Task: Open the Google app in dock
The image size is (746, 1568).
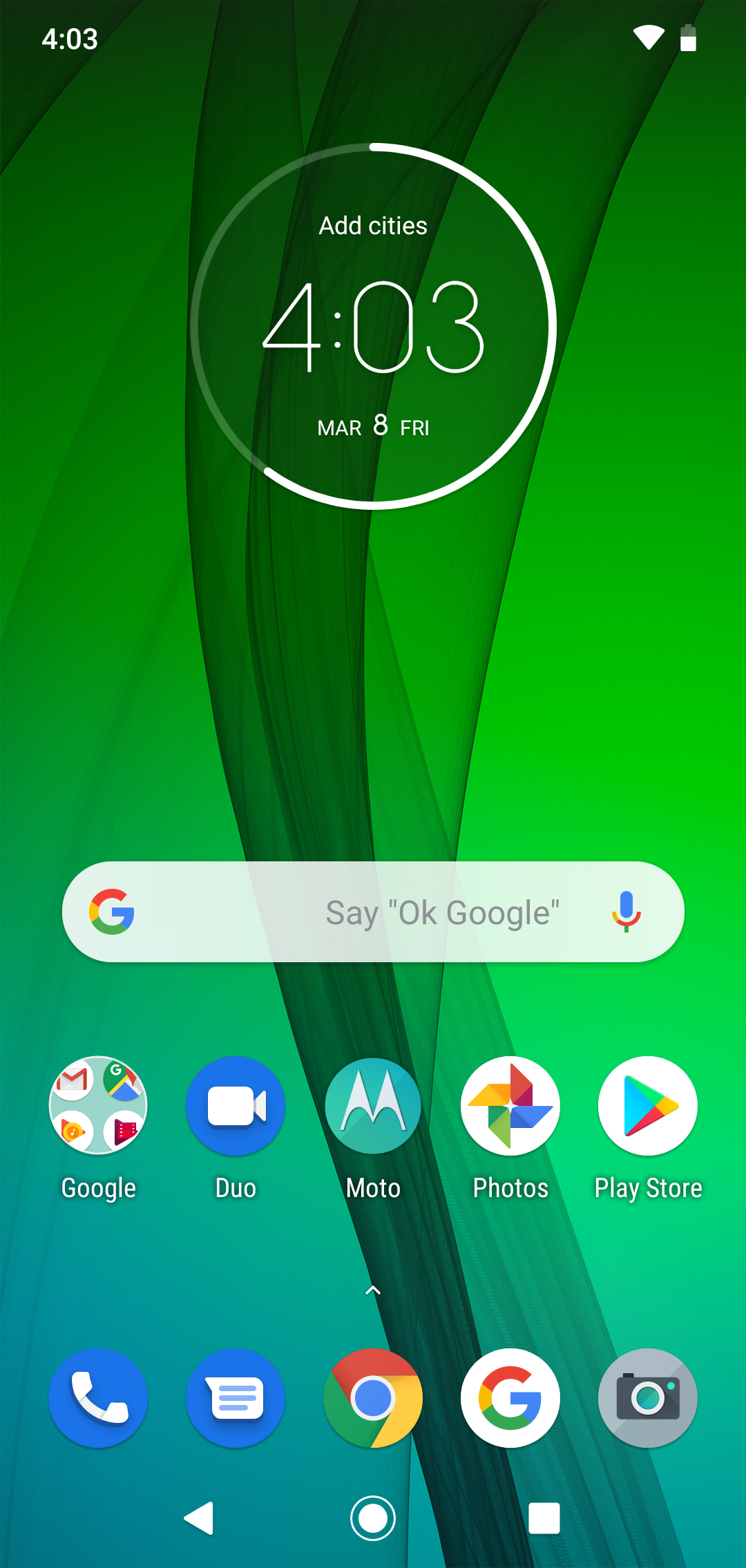Action: (x=510, y=1398)
